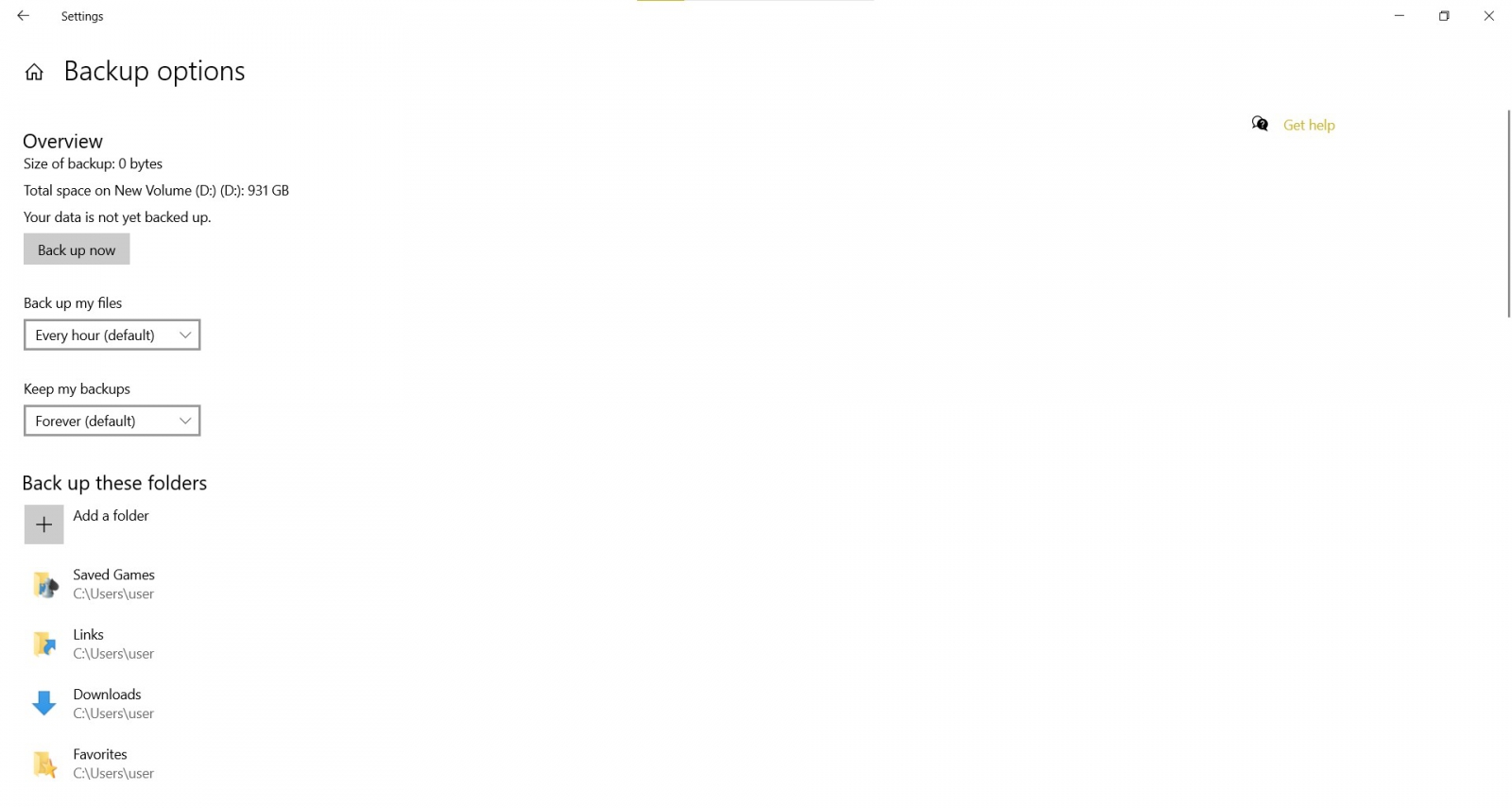Start backup with Back up now
The width and height of the screenshot is (1512, 808).
(x=77, y=249)
